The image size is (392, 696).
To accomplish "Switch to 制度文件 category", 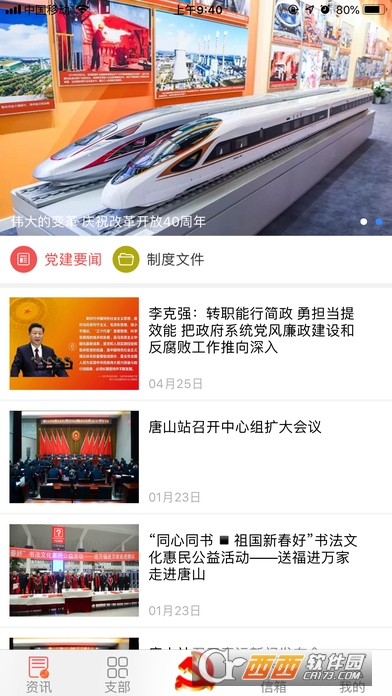I will click(x=158, y=259).
